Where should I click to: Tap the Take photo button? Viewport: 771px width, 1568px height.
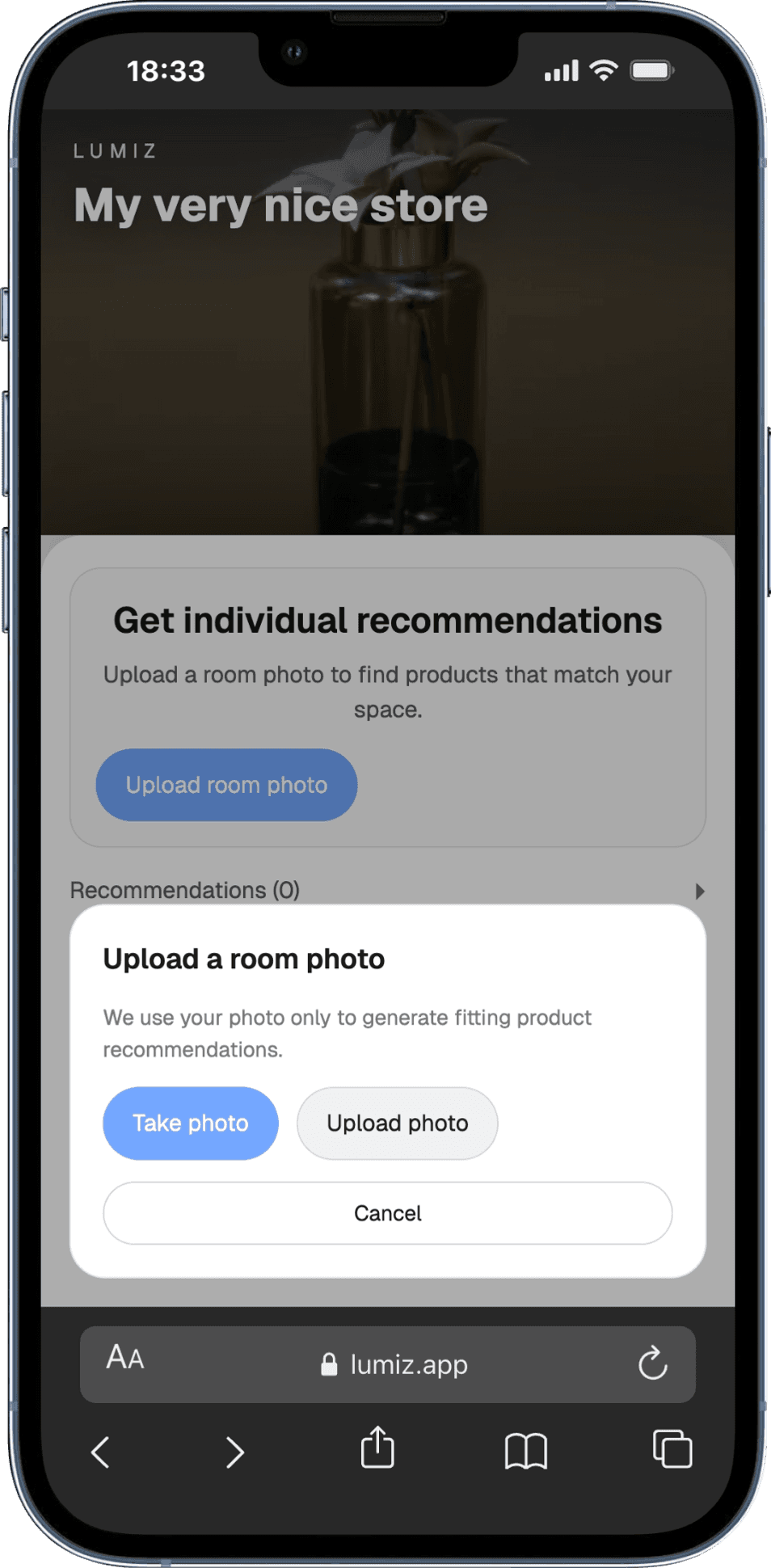point(190,1123)
